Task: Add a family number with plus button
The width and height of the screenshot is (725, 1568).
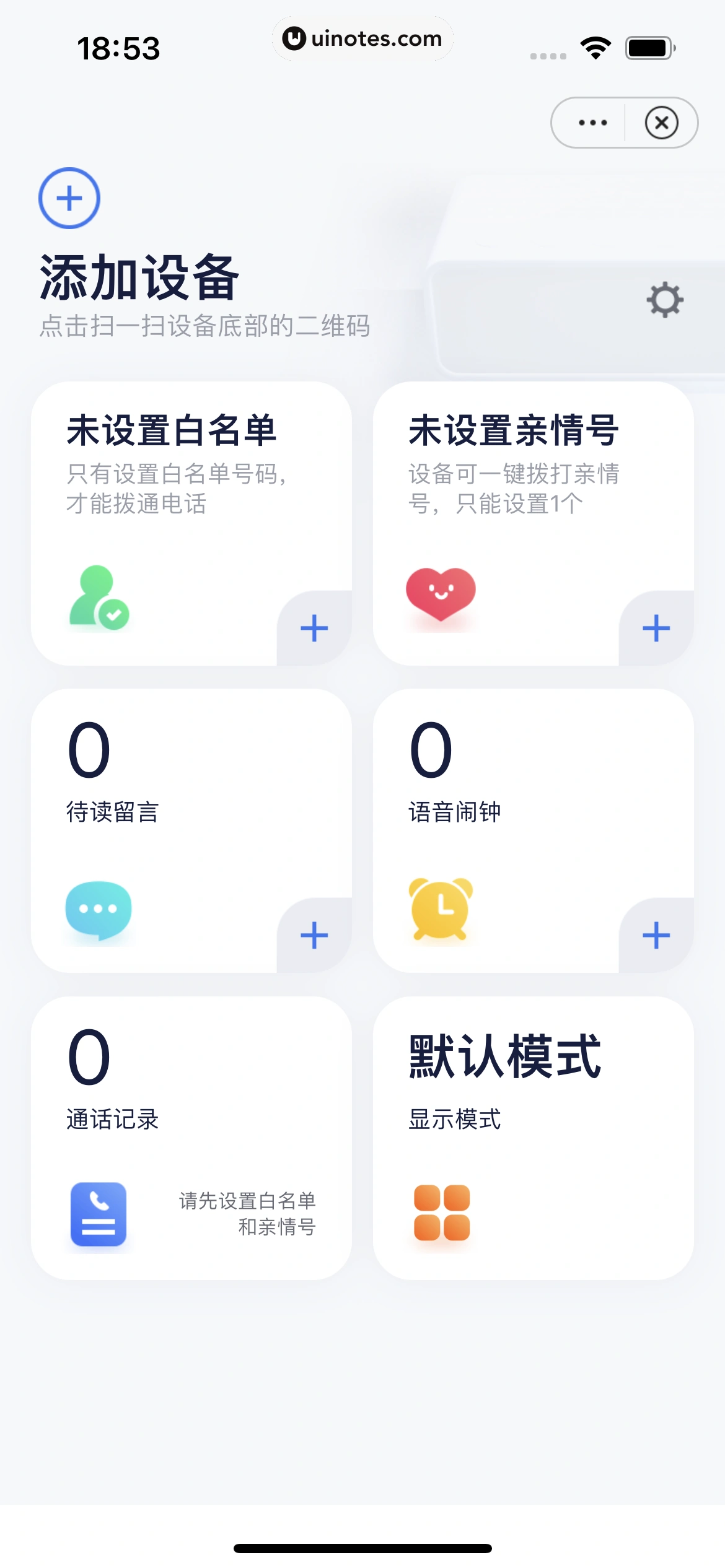Action: (x=656, y=629)
